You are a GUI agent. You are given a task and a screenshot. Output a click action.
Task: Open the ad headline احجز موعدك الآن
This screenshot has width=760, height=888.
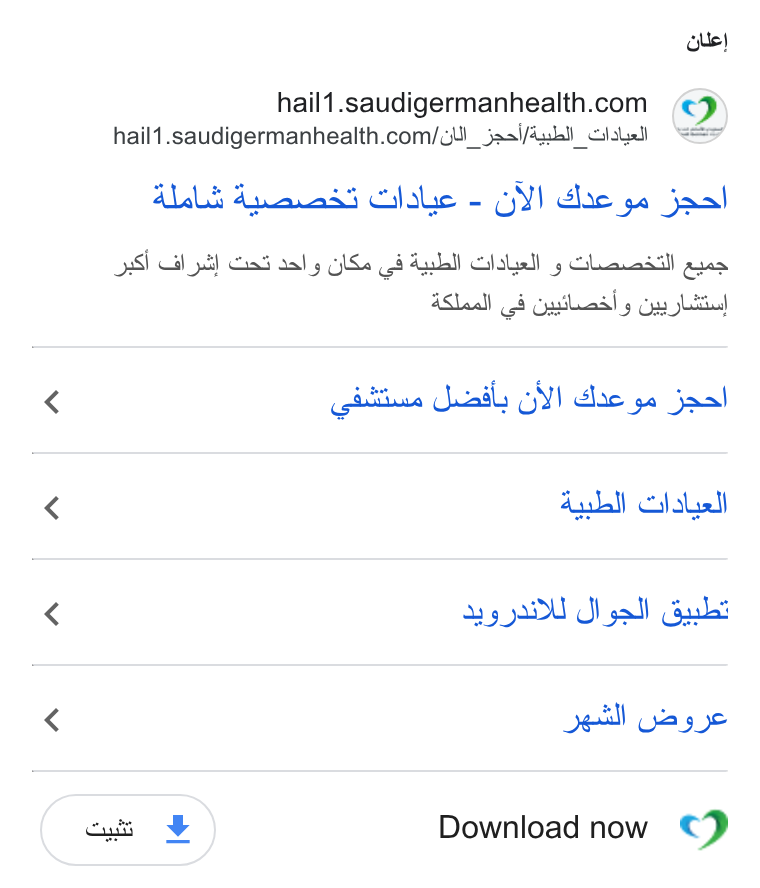coord(440,199)
